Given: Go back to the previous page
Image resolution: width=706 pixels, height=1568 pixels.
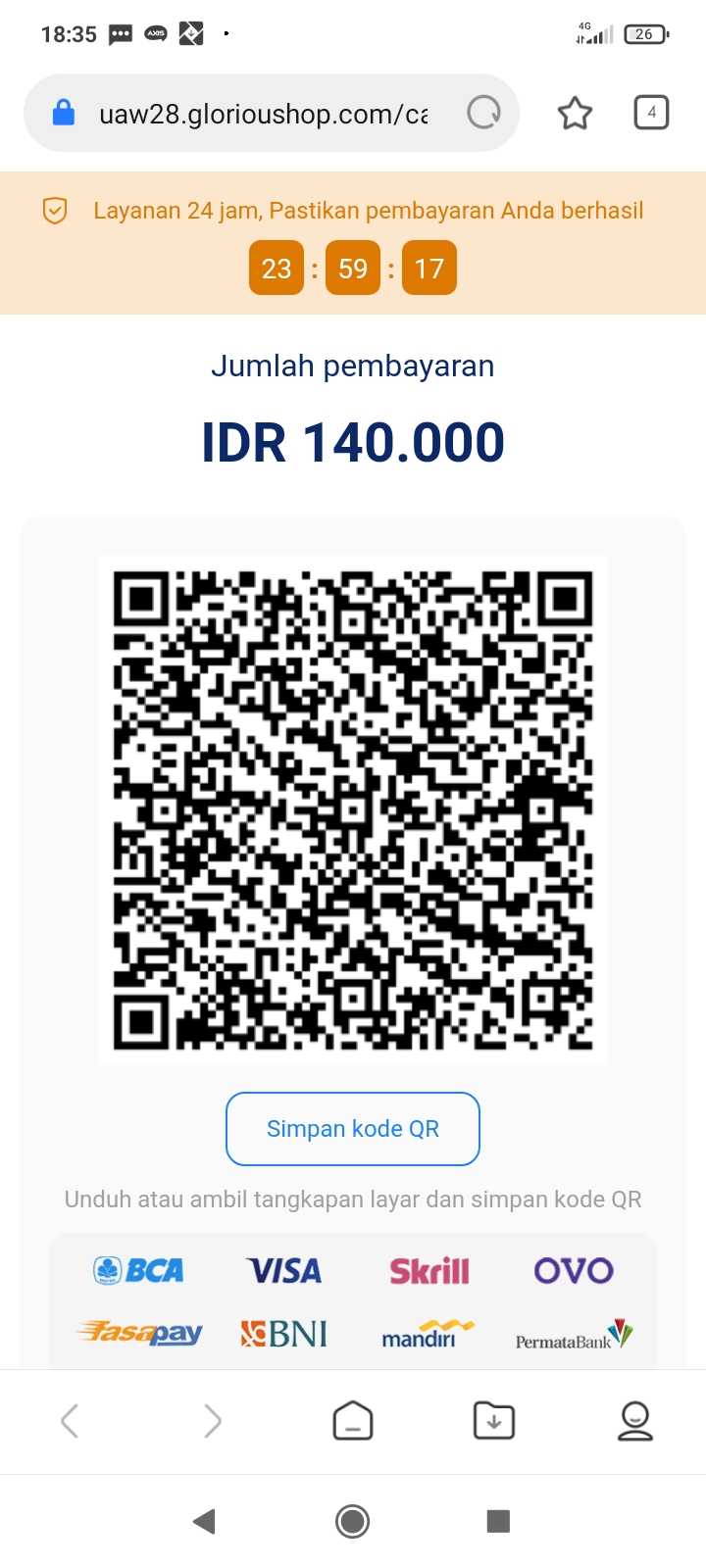Looking at the screenshot, I should click(70, 1420).
